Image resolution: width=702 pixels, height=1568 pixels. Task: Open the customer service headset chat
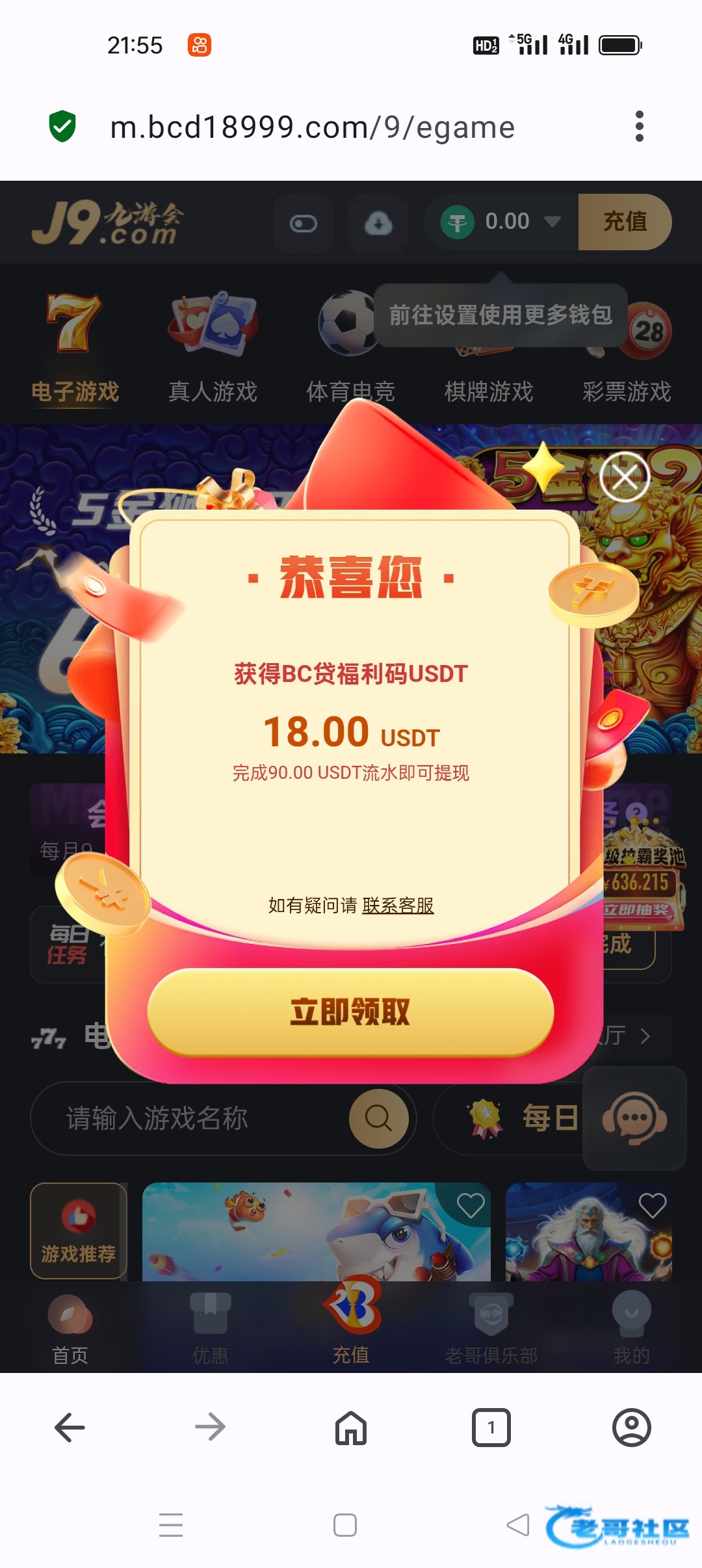tap(634, 1118)
